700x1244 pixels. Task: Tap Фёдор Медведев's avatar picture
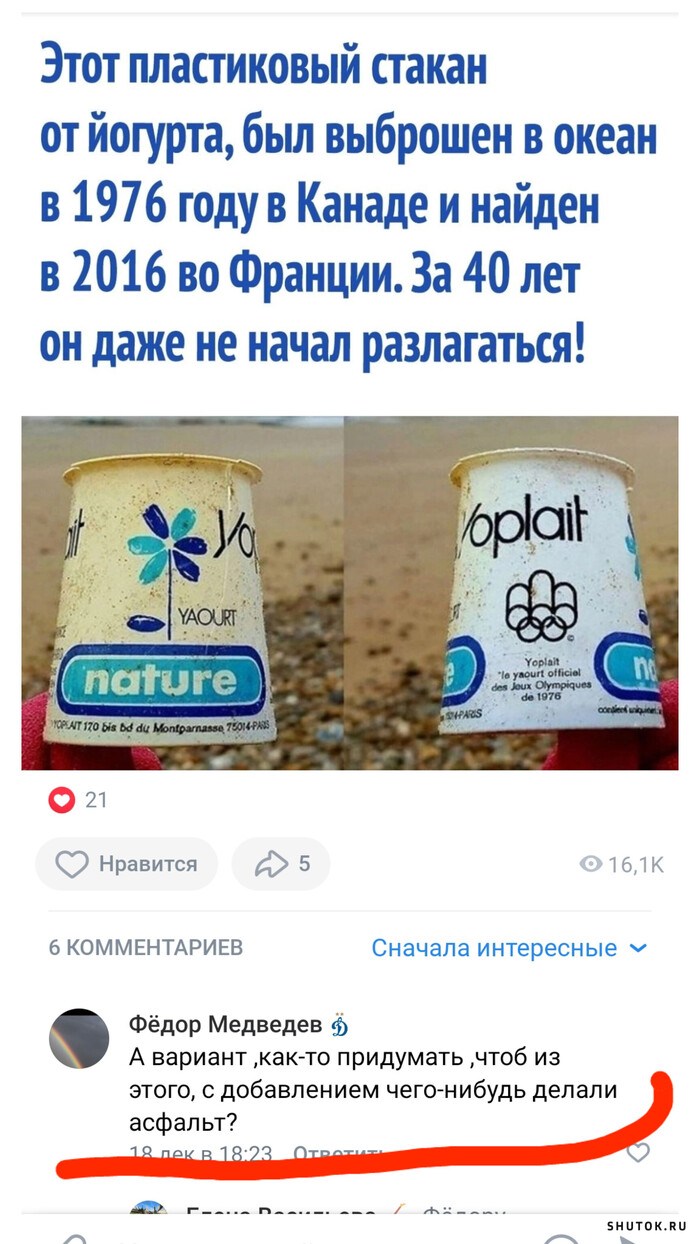coord(79,1038)
